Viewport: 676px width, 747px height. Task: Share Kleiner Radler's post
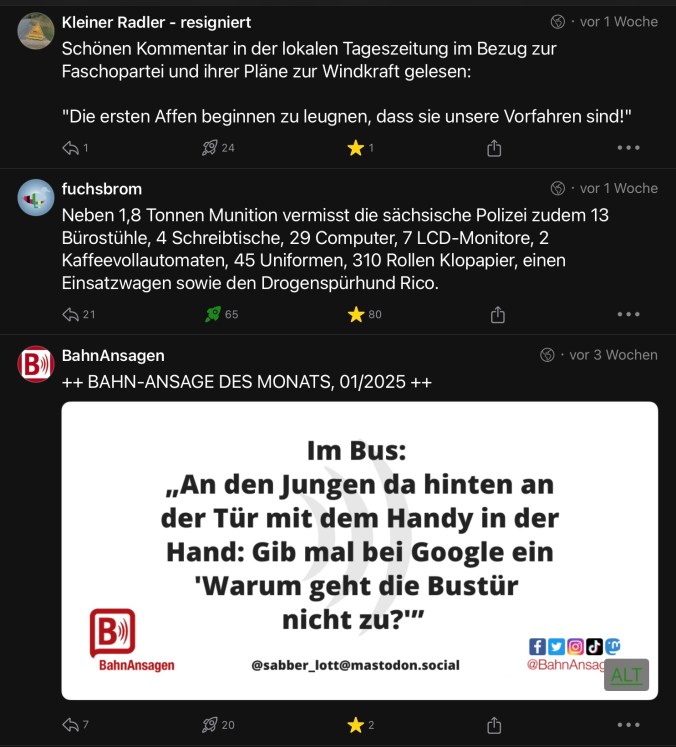point(494,148)
